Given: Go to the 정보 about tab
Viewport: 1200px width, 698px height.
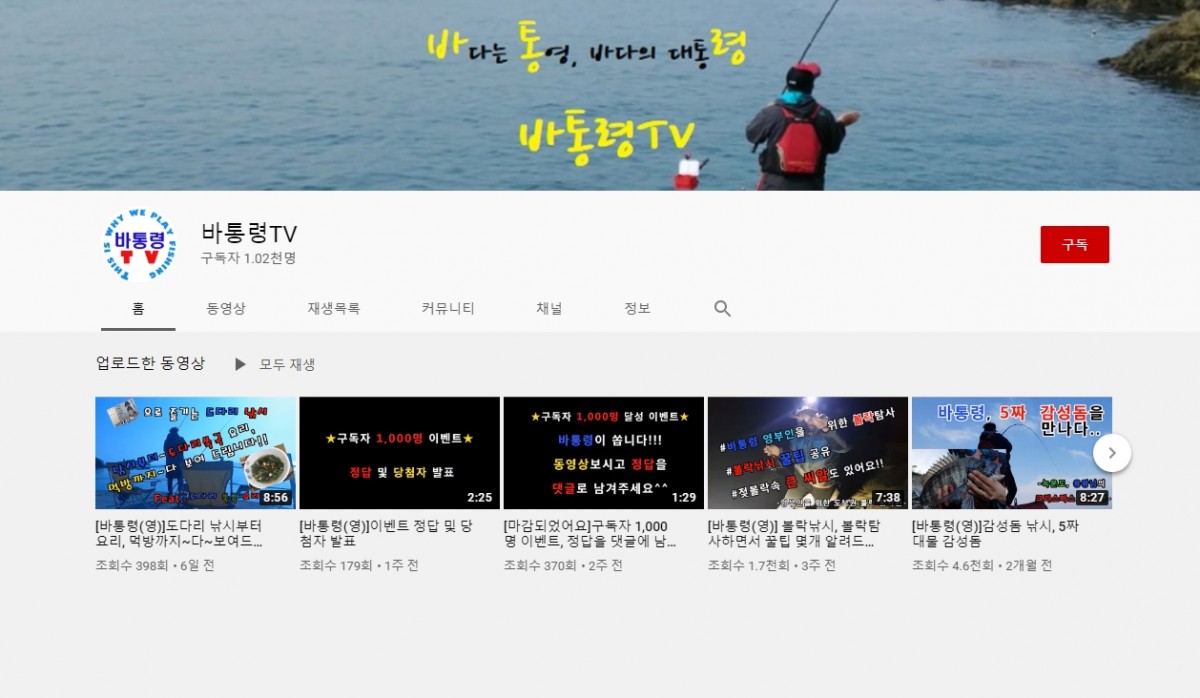Looking at the screenshot, I should (x=637, y=308).
